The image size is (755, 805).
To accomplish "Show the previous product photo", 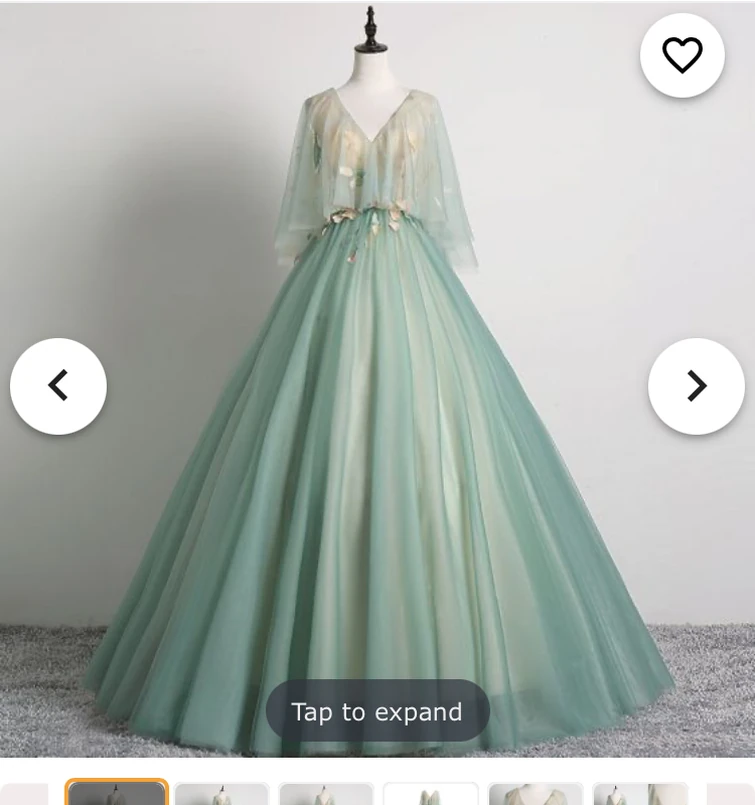I will click(x=58, y=386).
